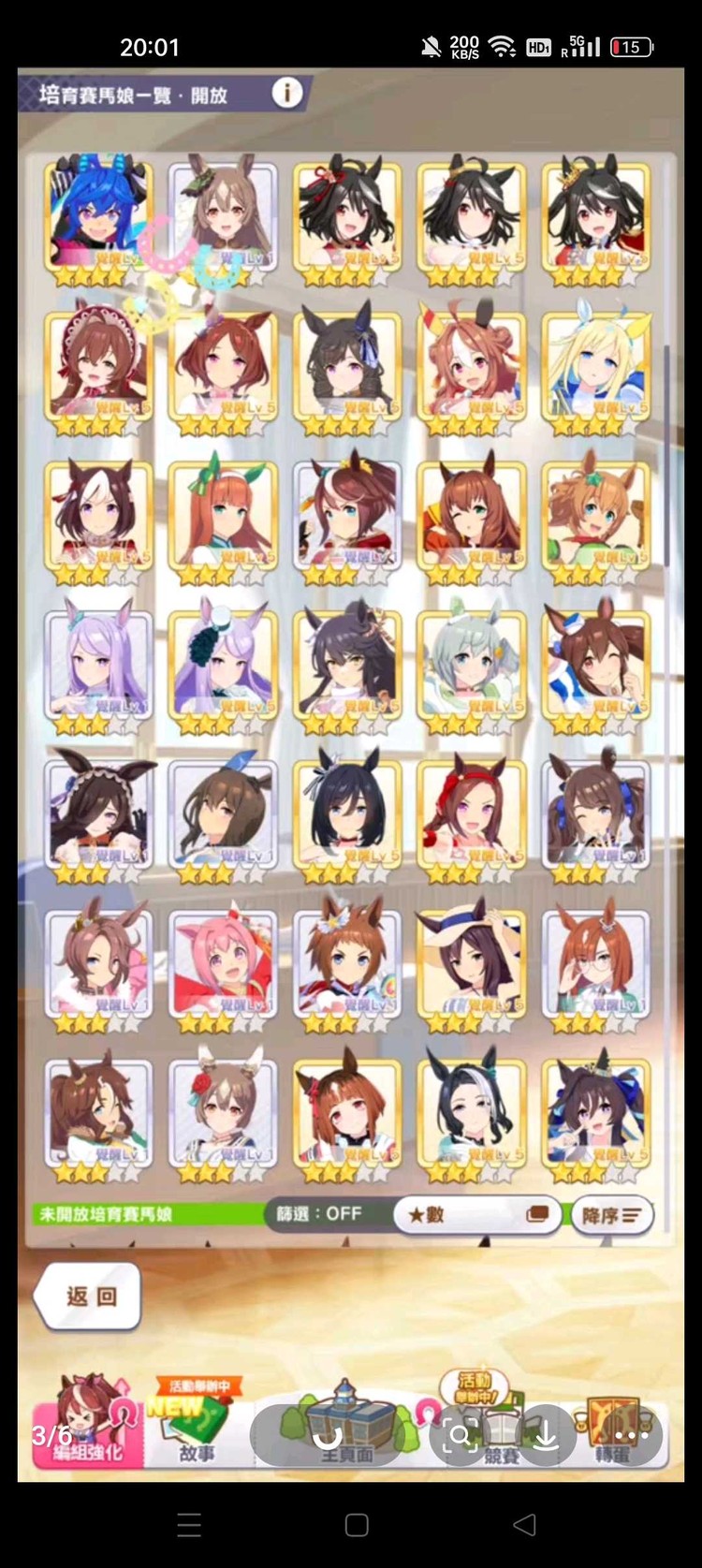Tap the 返回 back button
The height and width of the screenshot is (1568, 702).
(x=90, y=1296)
